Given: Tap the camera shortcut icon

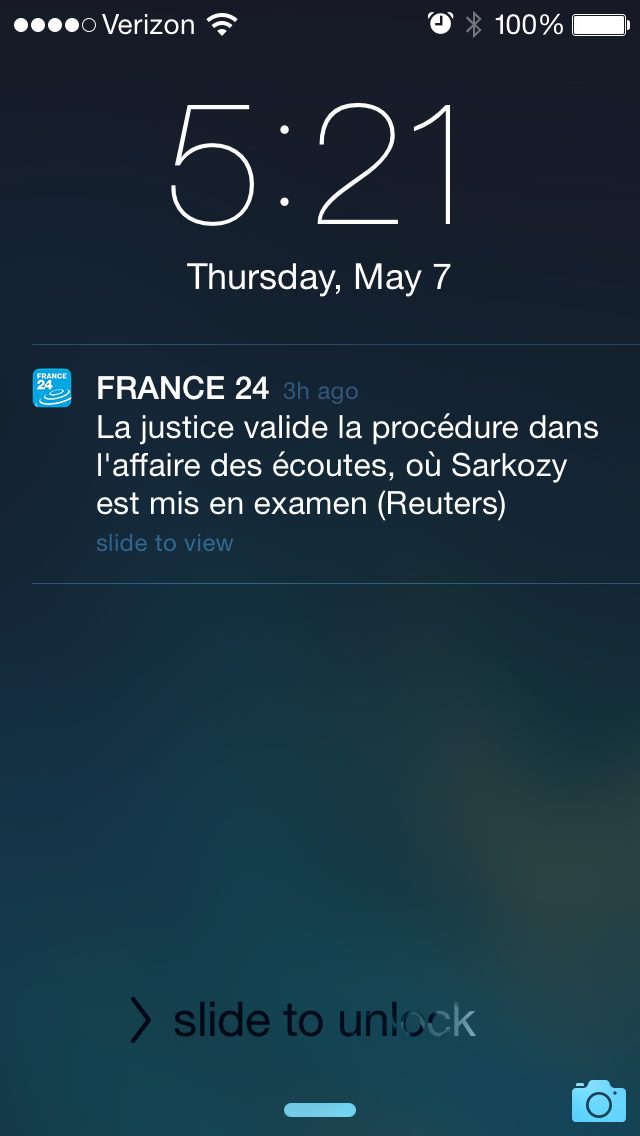Looking at the screenshot, I should coord(598,1101).
